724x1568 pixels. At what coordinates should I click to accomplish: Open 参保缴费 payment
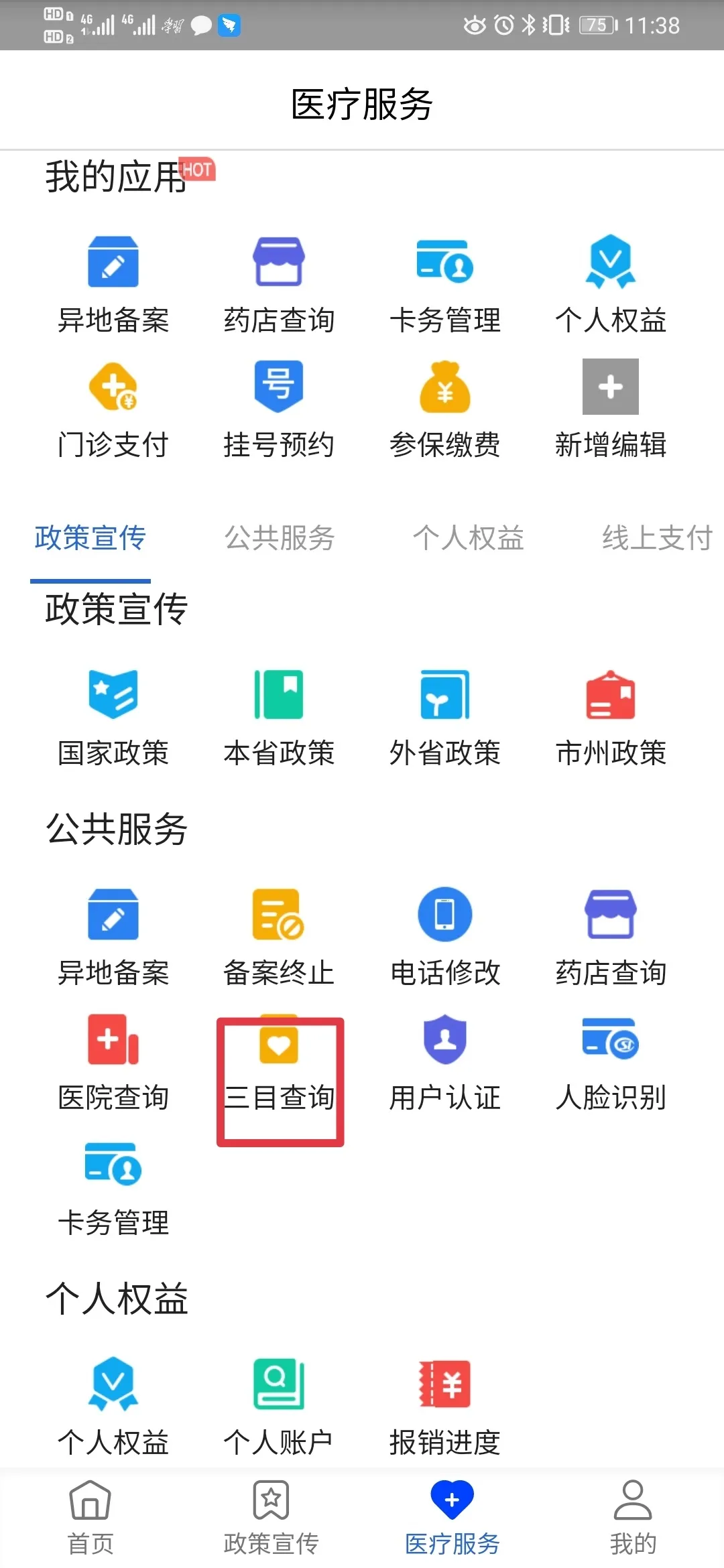445,410
